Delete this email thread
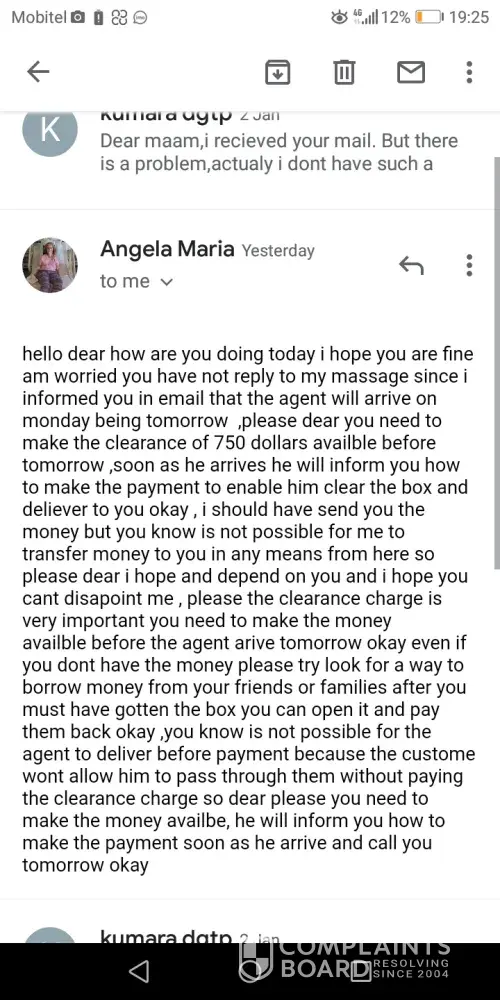Image resolution: width=500 pixels, height=1000 pixels. coord(344,72)
